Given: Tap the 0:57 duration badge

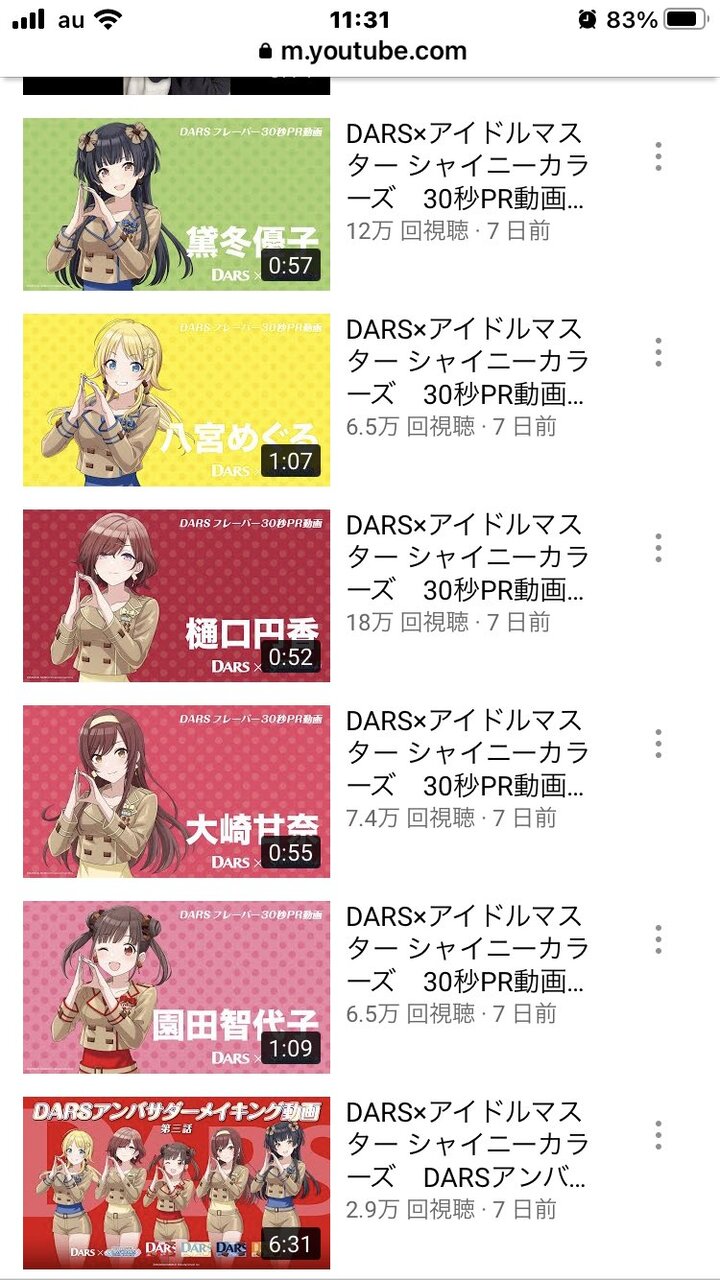Looking at the screenshot, I should [290, 268].
